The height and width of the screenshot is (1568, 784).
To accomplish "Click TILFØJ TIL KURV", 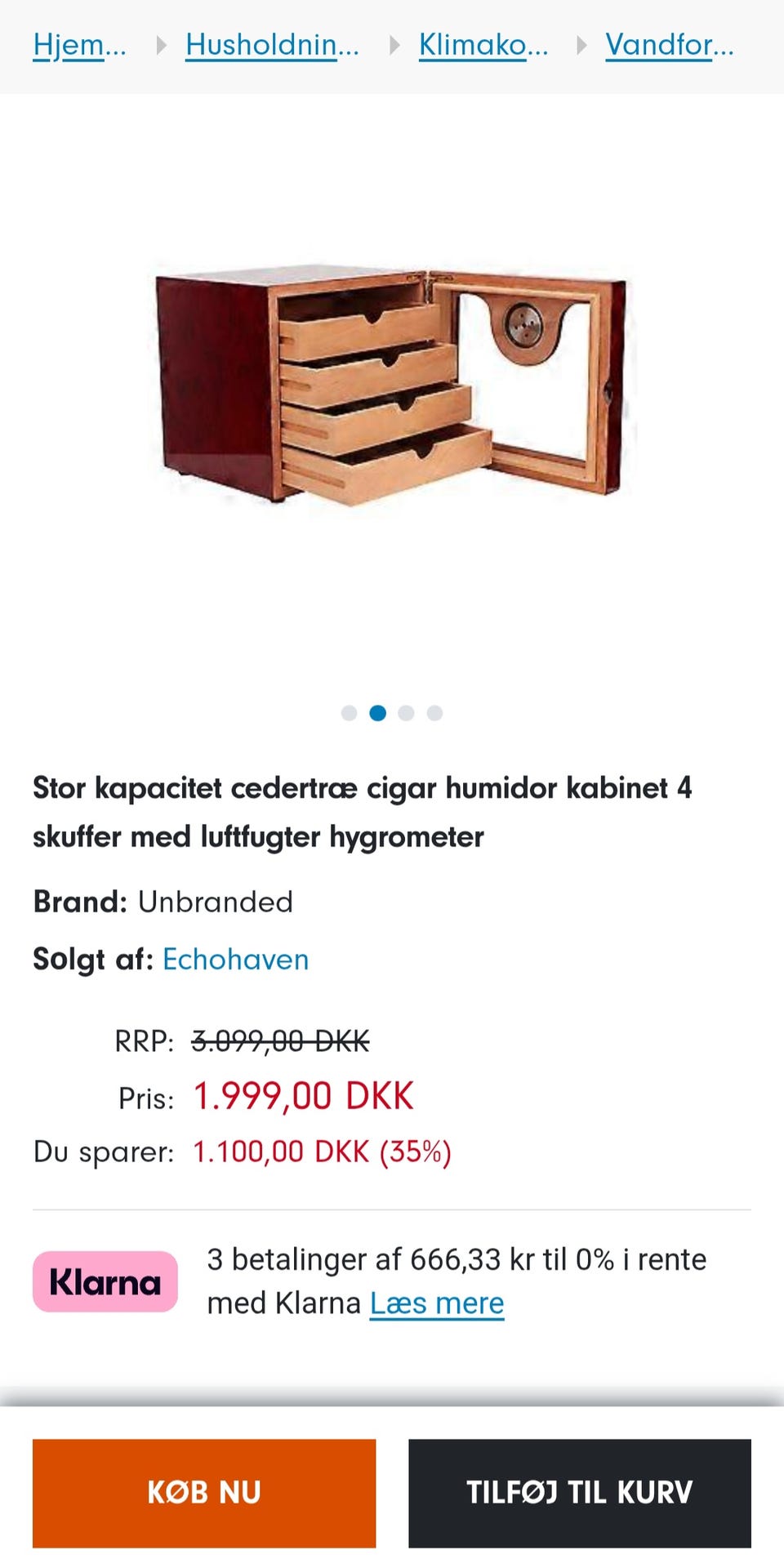I will [581, 1494].
